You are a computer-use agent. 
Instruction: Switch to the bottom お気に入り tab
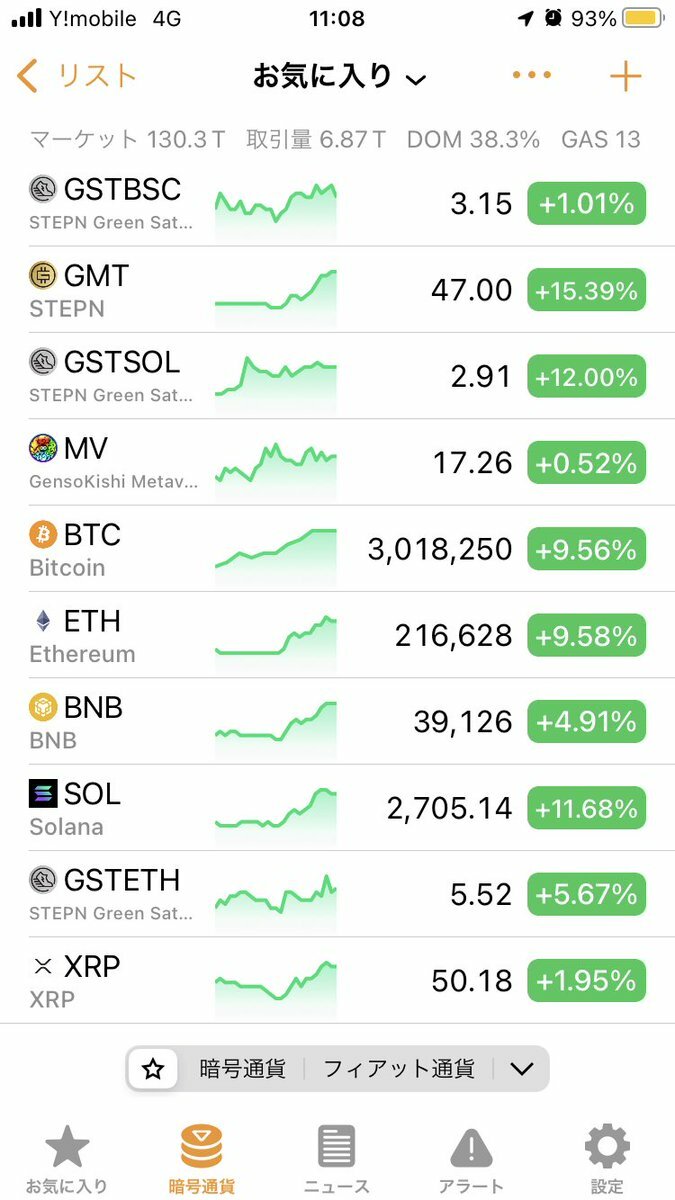click(67, 1159)
